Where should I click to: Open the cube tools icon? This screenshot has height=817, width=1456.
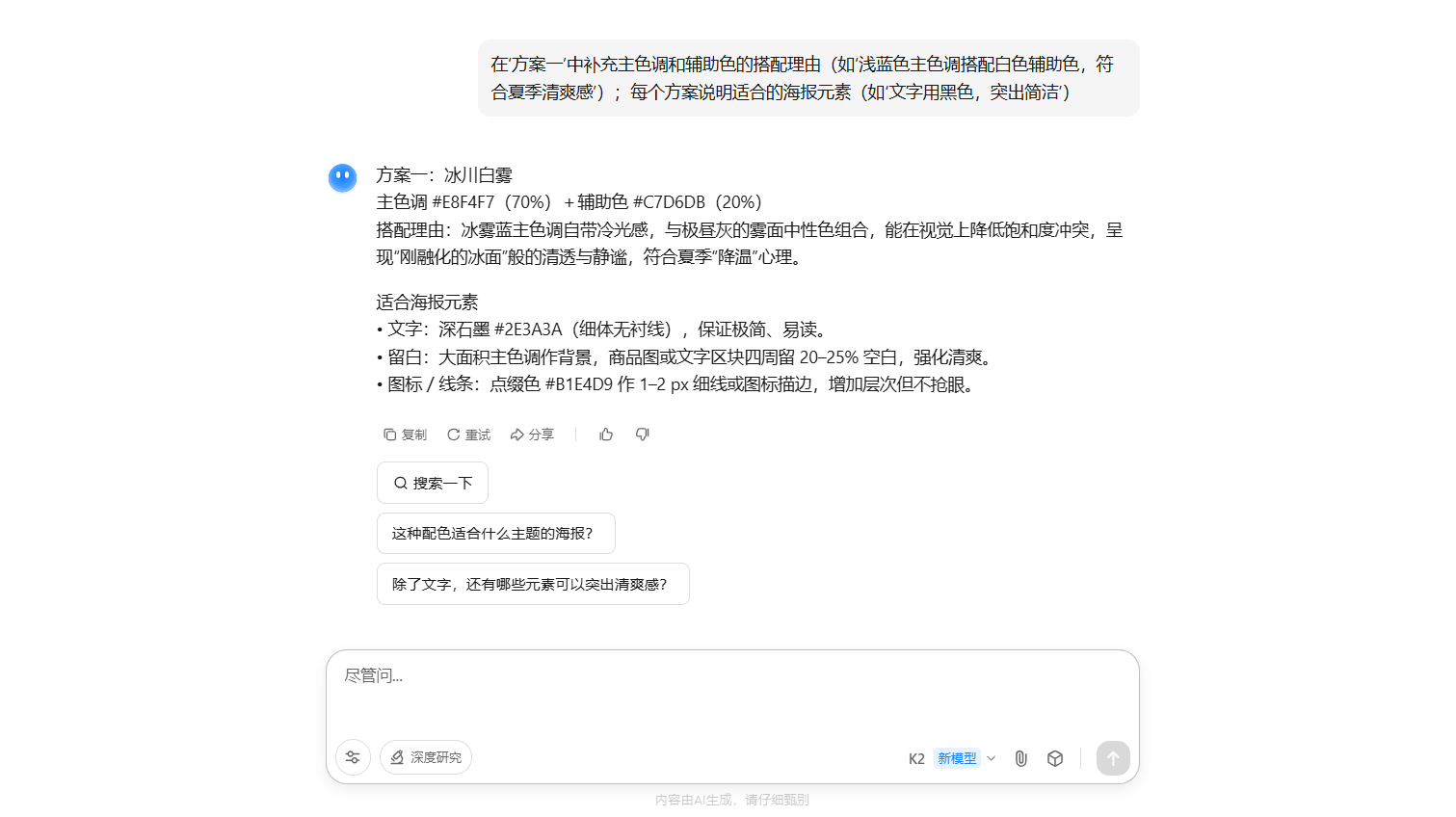1055,758
